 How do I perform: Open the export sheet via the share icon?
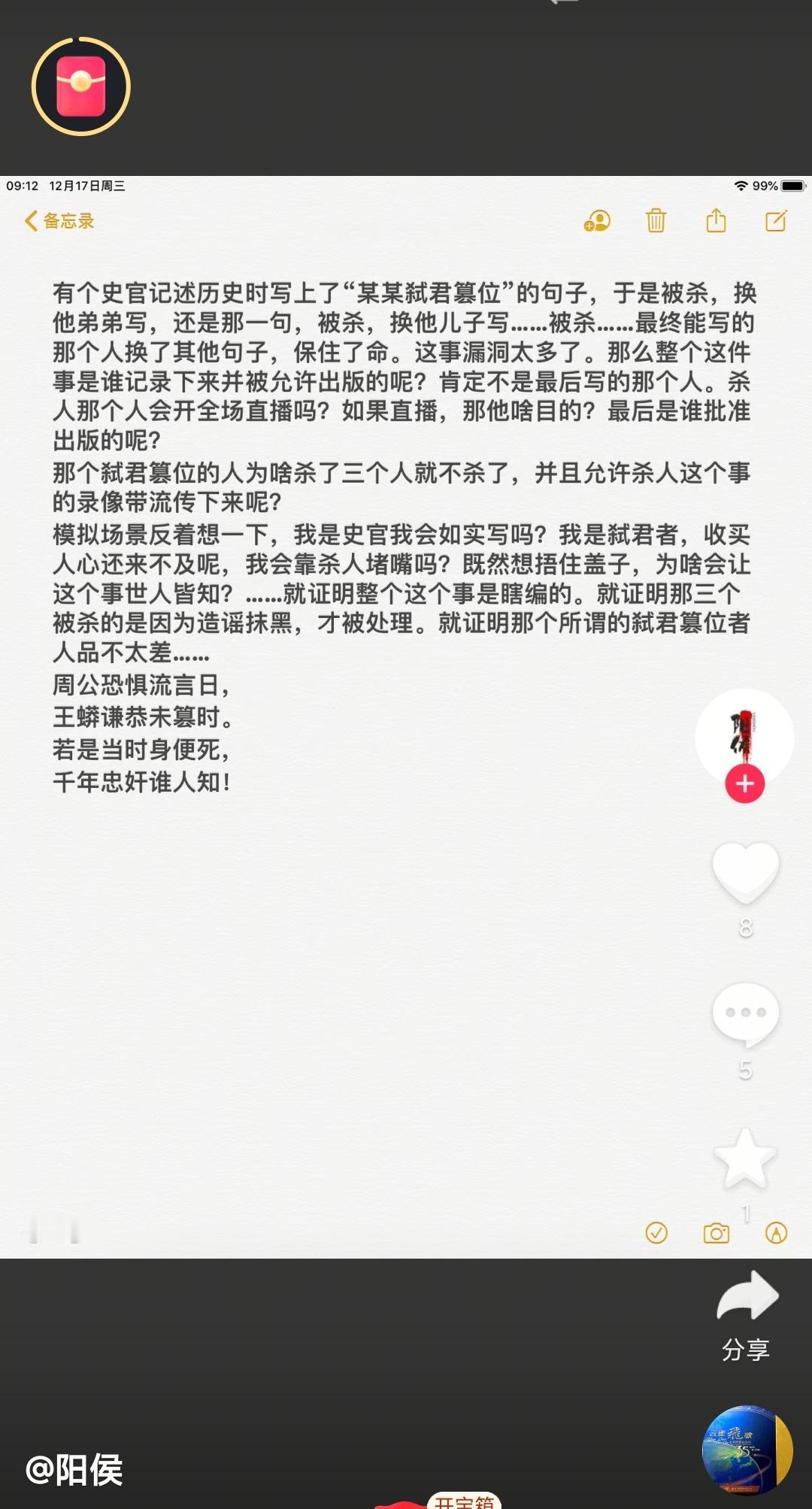click(716, 221)
